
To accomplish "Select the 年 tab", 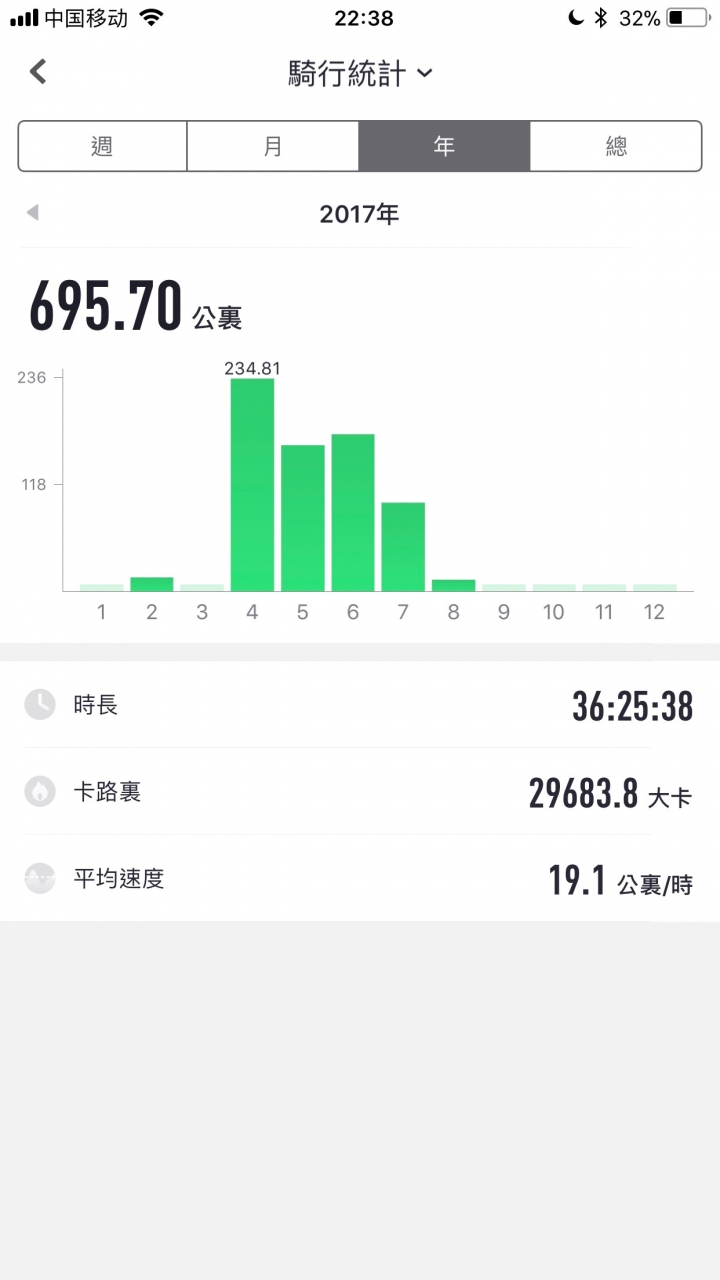I will 444,146.
